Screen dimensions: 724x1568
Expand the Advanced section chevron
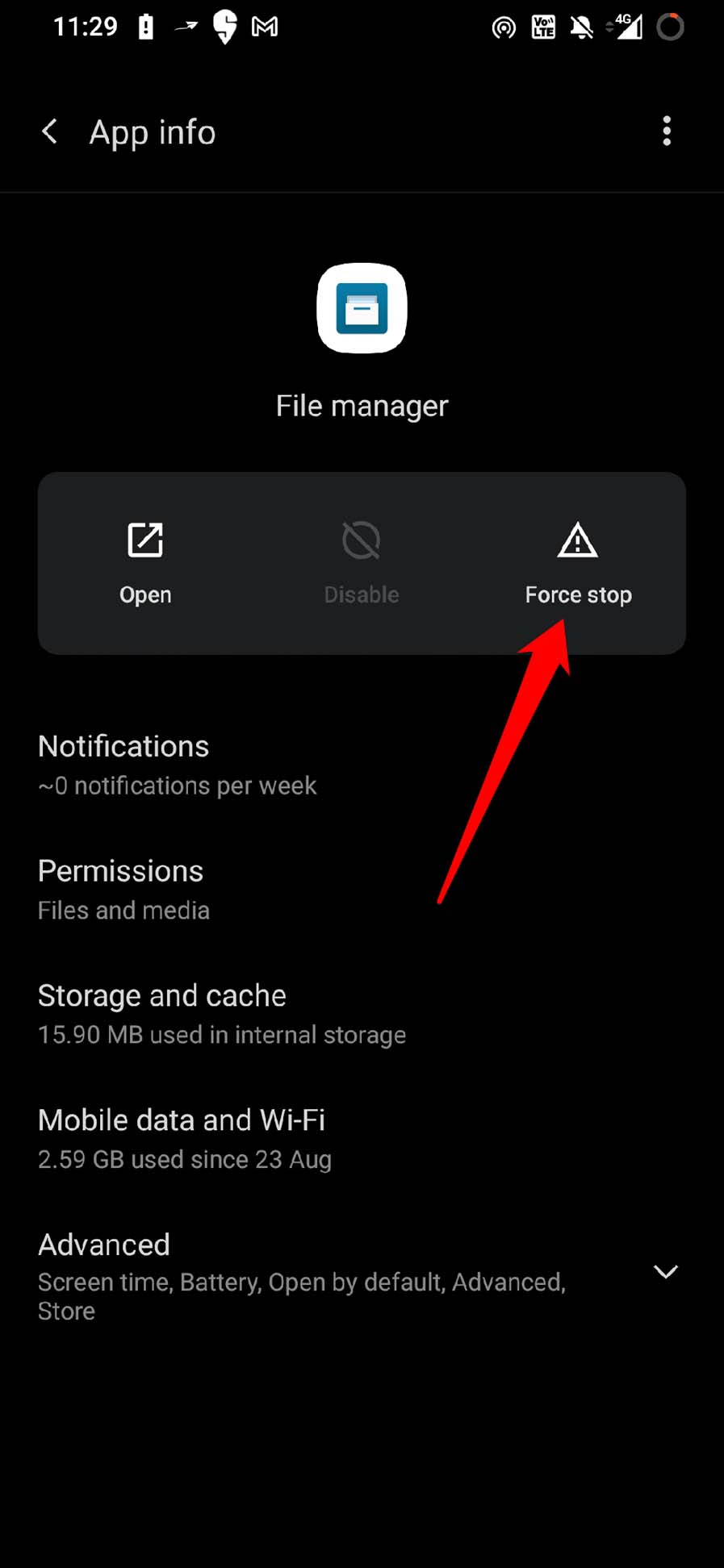tap(665, 1271)
